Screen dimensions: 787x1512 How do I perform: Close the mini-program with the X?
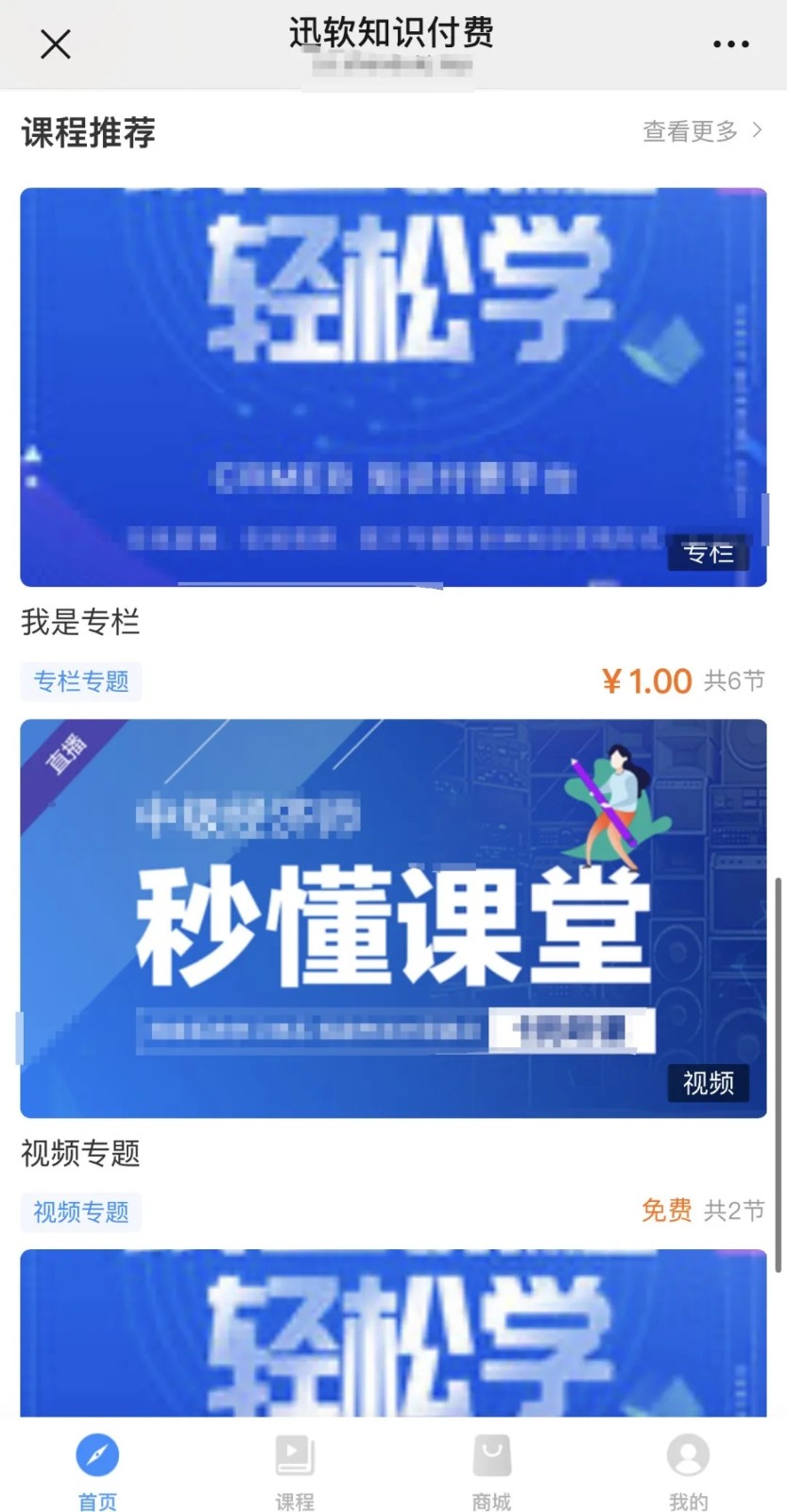[x=54, y=43]
